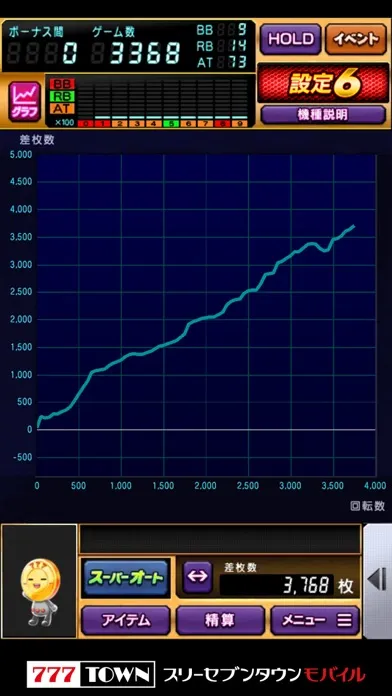Open the メニュー menu

tap(315, 620)
